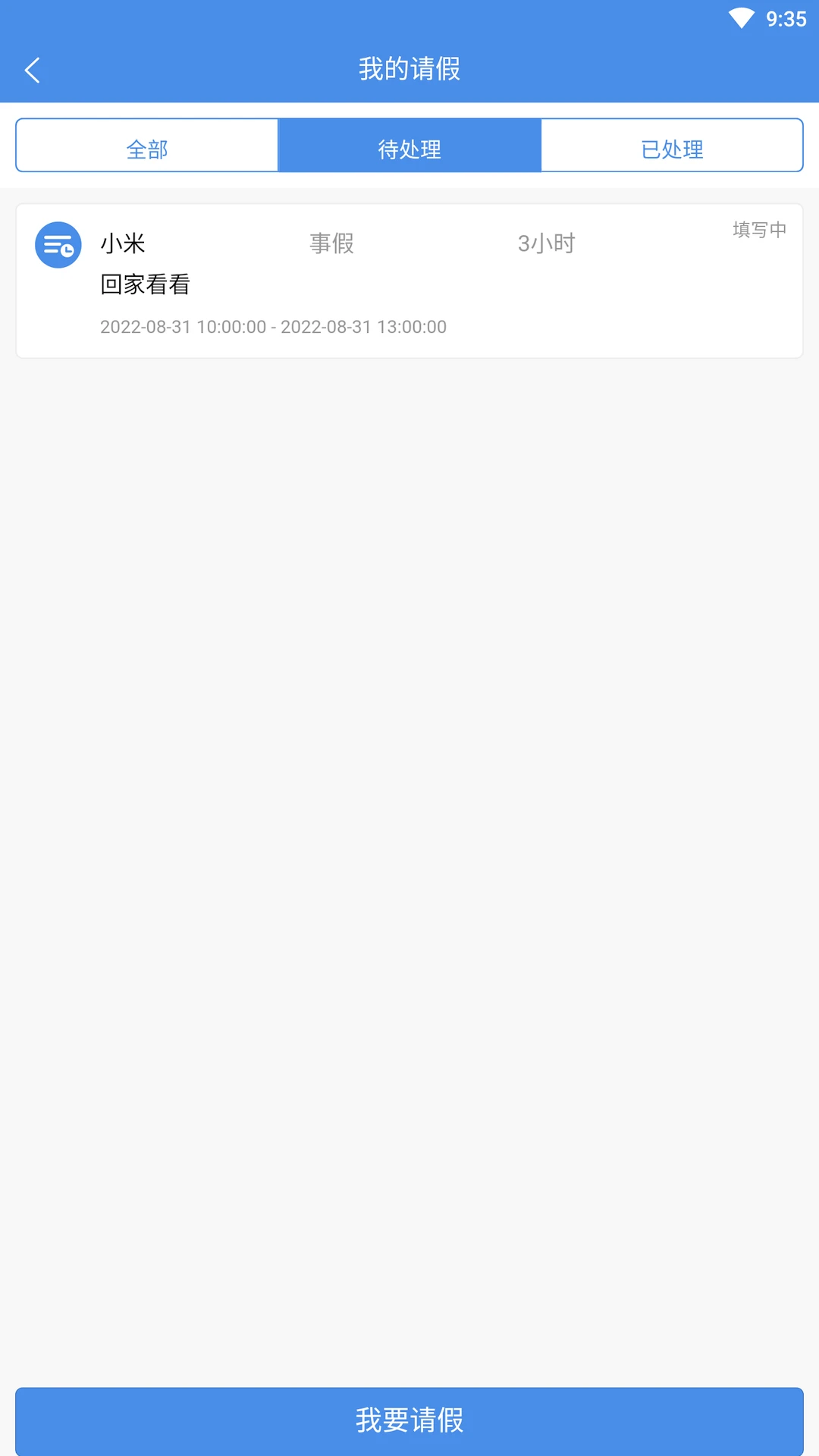Tap the 我要请假 button
The height and width of the screenshot is (1456, 819).
409,1420
